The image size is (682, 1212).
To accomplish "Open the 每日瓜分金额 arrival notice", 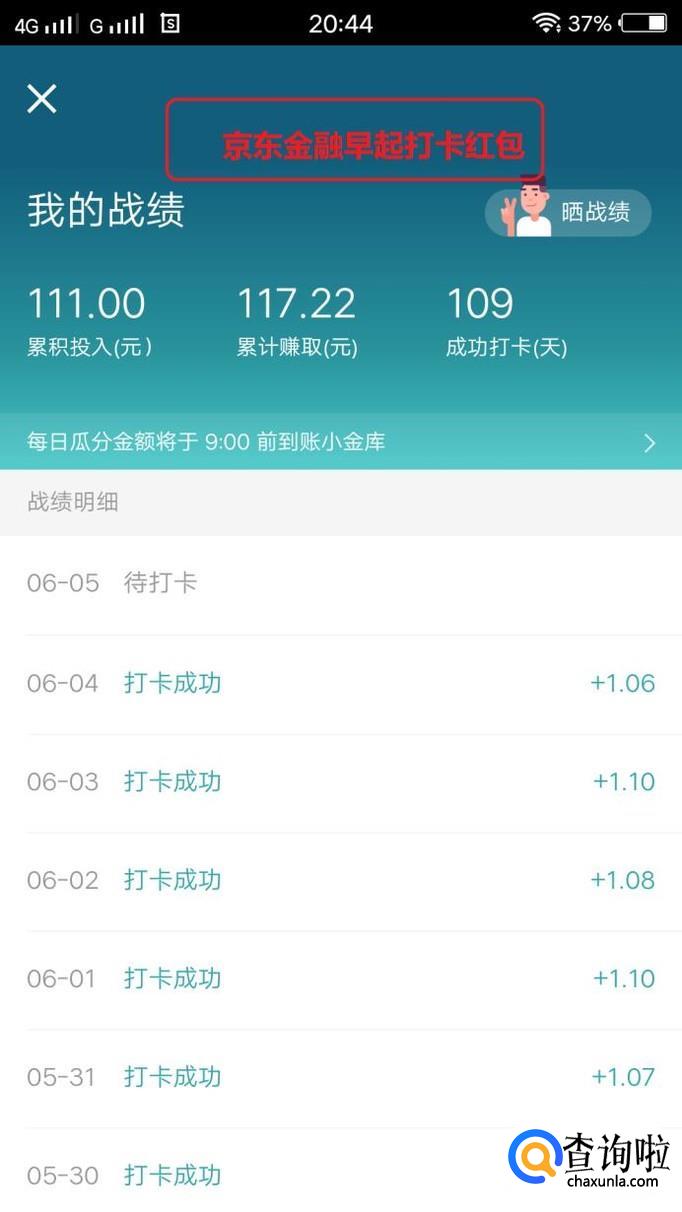I will pos(341,442).
